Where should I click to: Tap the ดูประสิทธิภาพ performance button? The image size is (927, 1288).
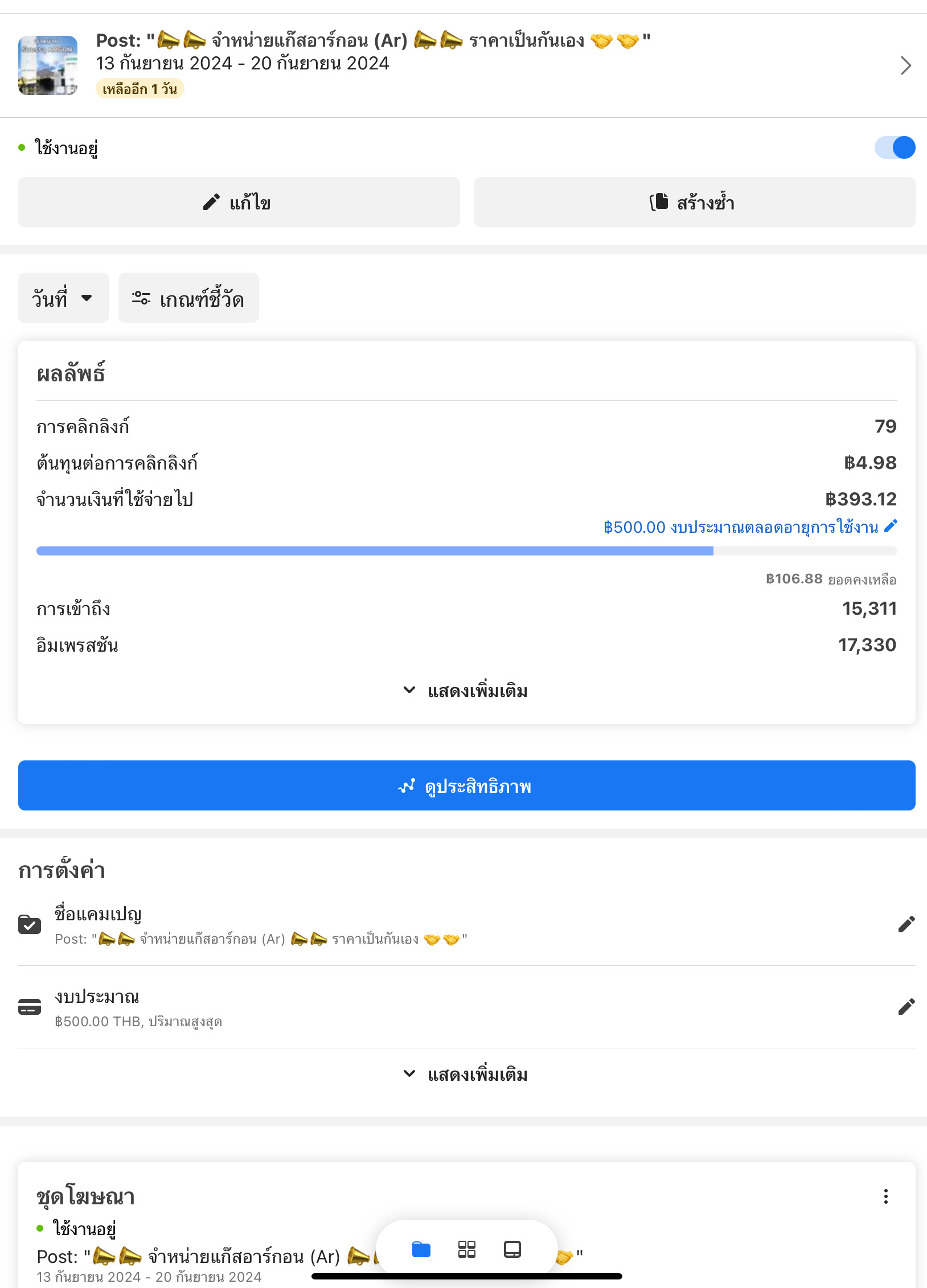click(466, 785)
